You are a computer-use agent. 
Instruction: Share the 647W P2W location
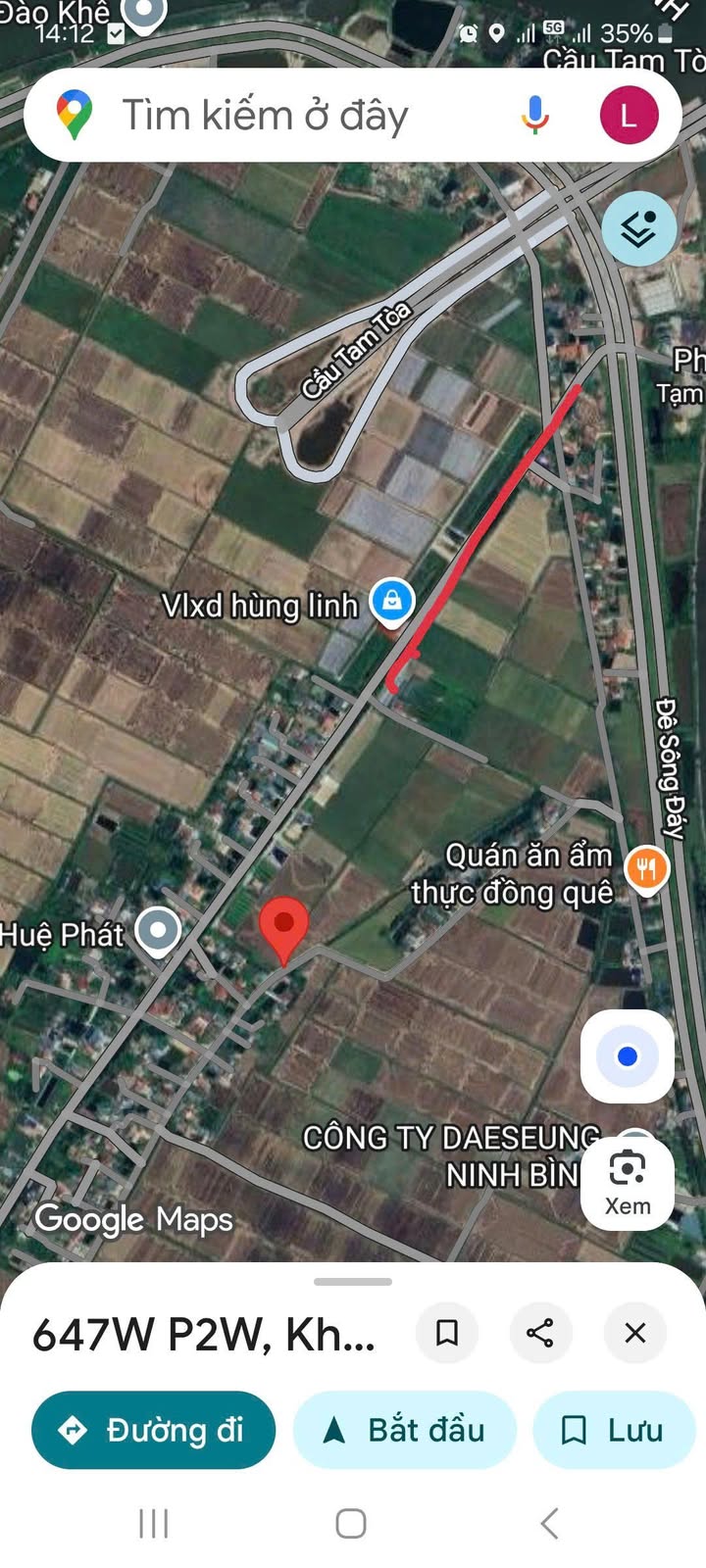[x=540, y=1333]
